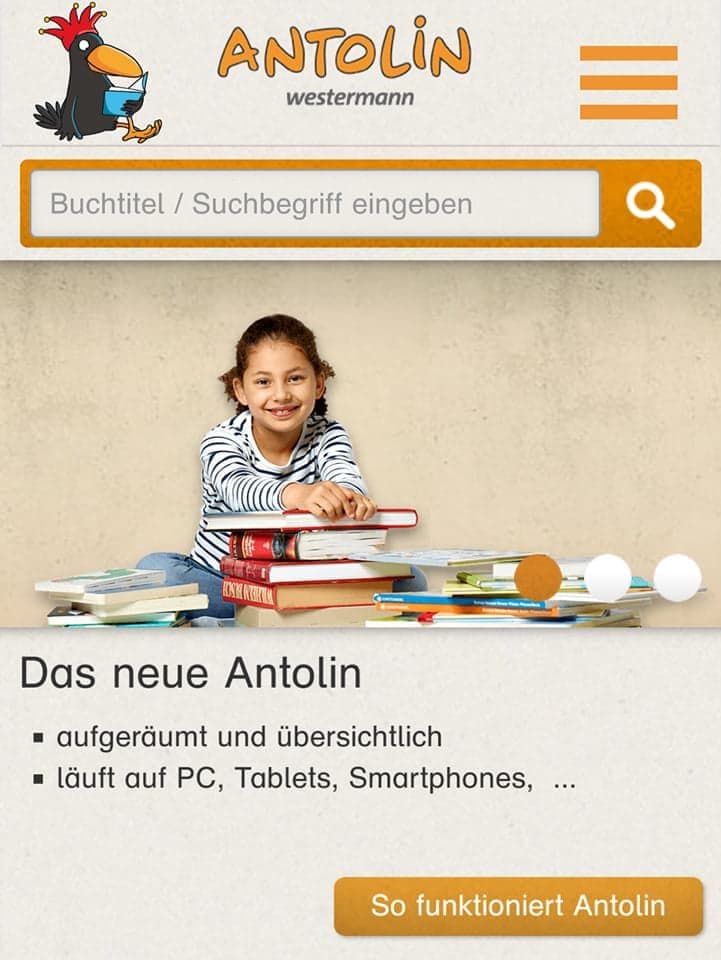Select the third carousel page dot
Viewport: 721px width, 960px height.
pyautogui.click(x=677, y=578)
